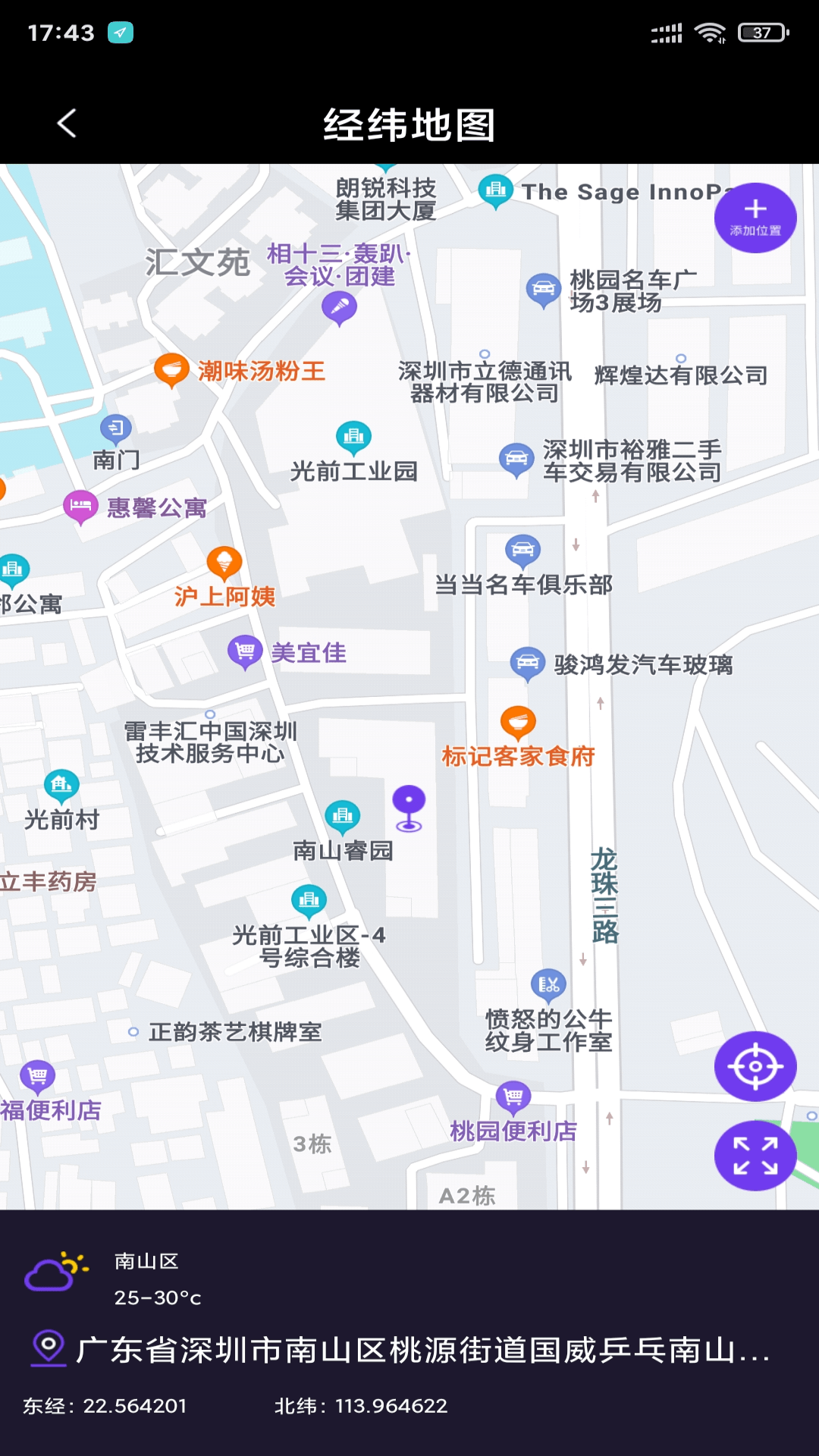Image resolution: width=819 pixels, height=1456 pixels.
Task: Expand the map to fullscreen
Action: [755, 1156]
